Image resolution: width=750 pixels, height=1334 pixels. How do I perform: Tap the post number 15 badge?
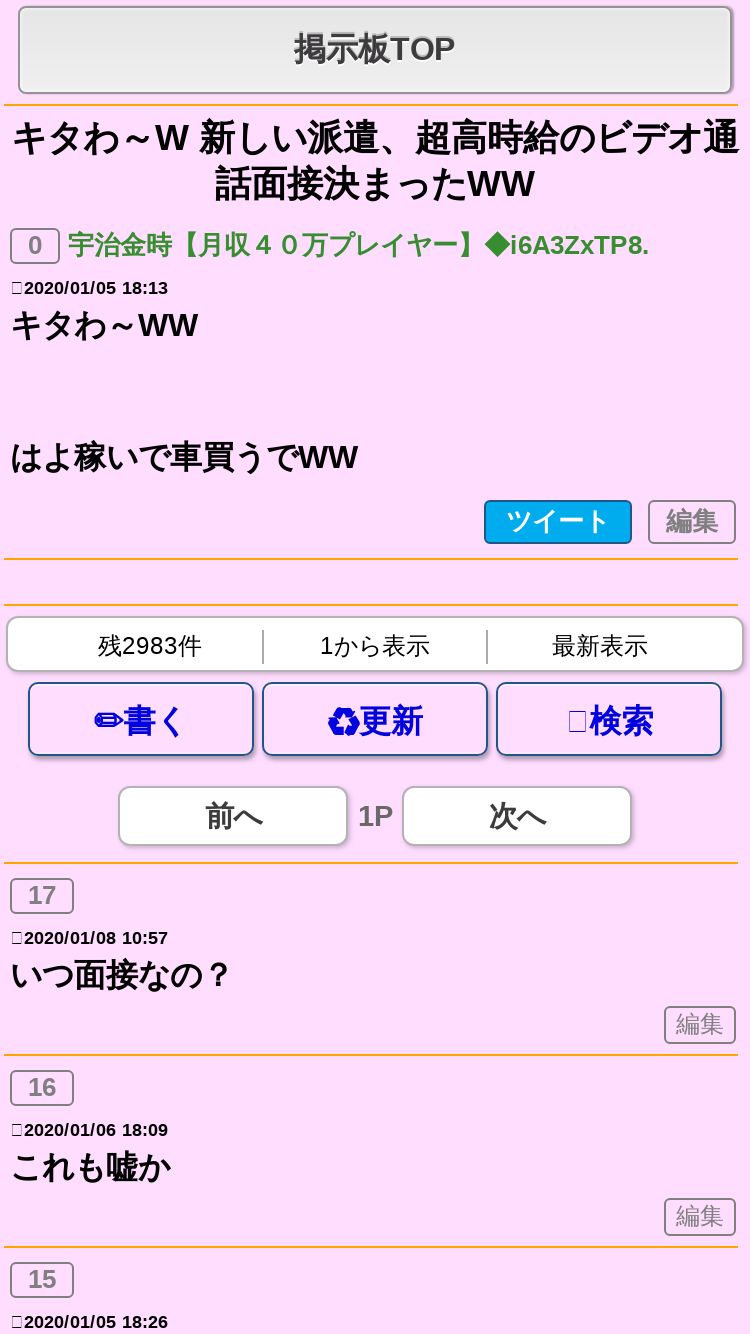(x=42, y=1280)
